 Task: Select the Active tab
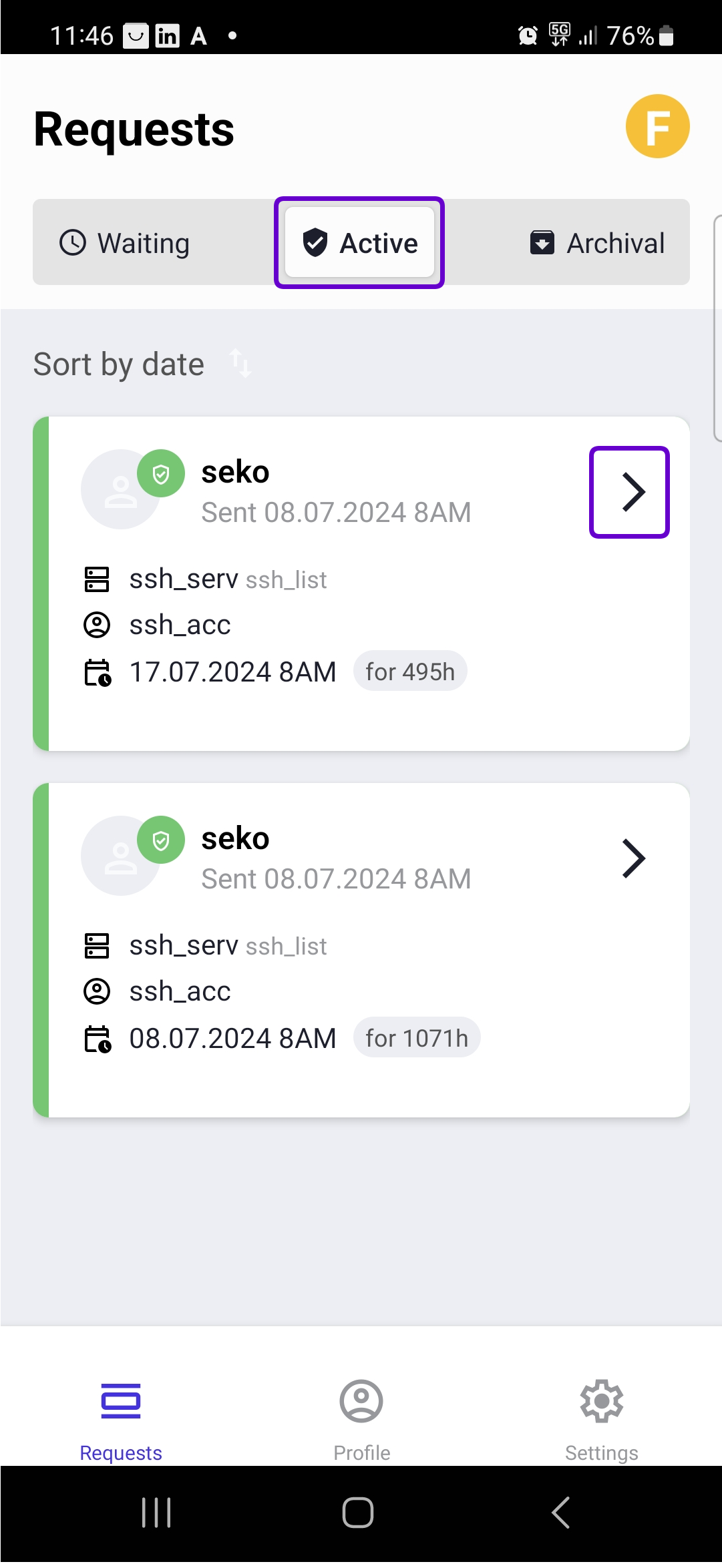point(359,242)
